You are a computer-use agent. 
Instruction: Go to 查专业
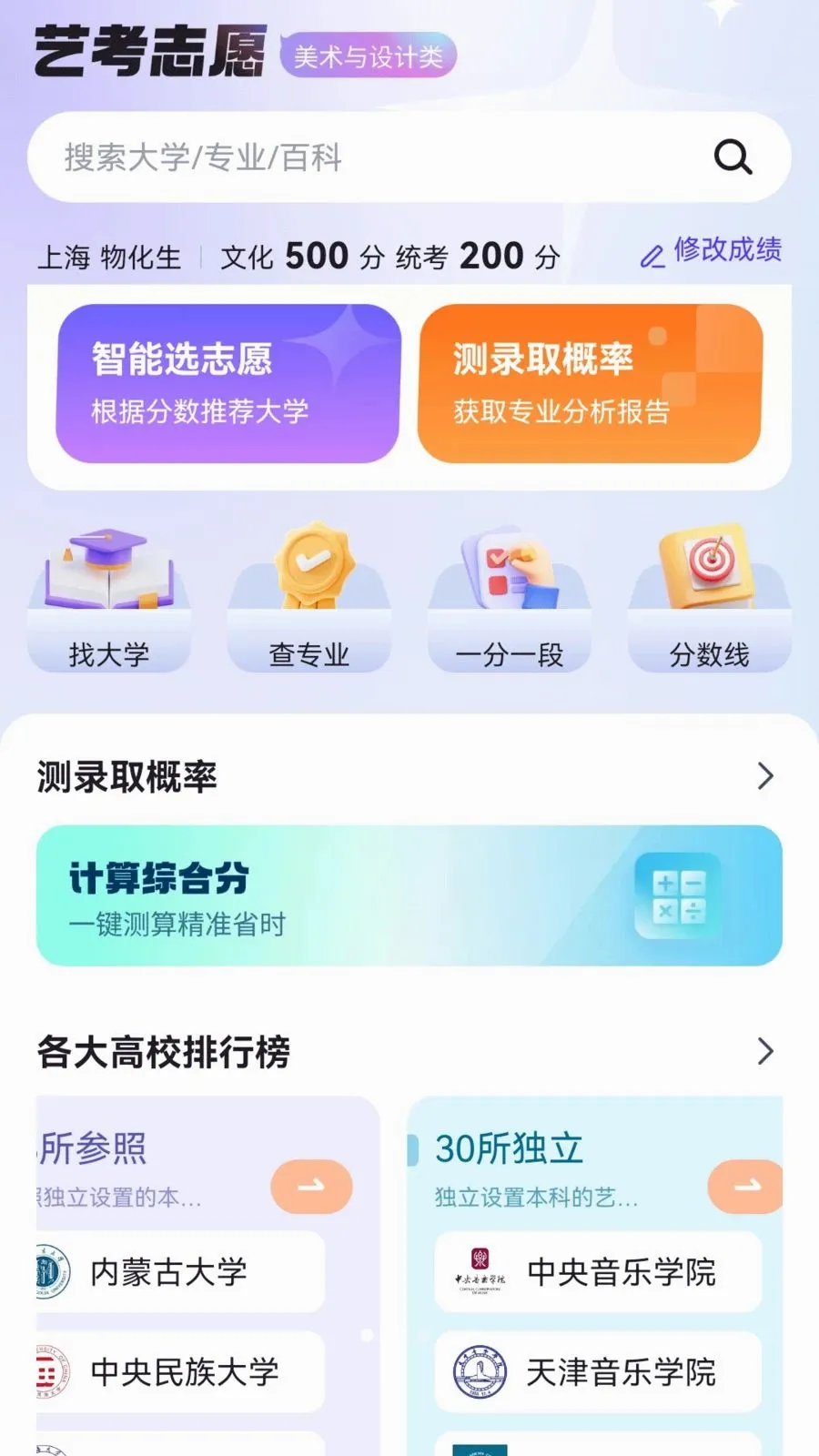(x=309, y=598)
